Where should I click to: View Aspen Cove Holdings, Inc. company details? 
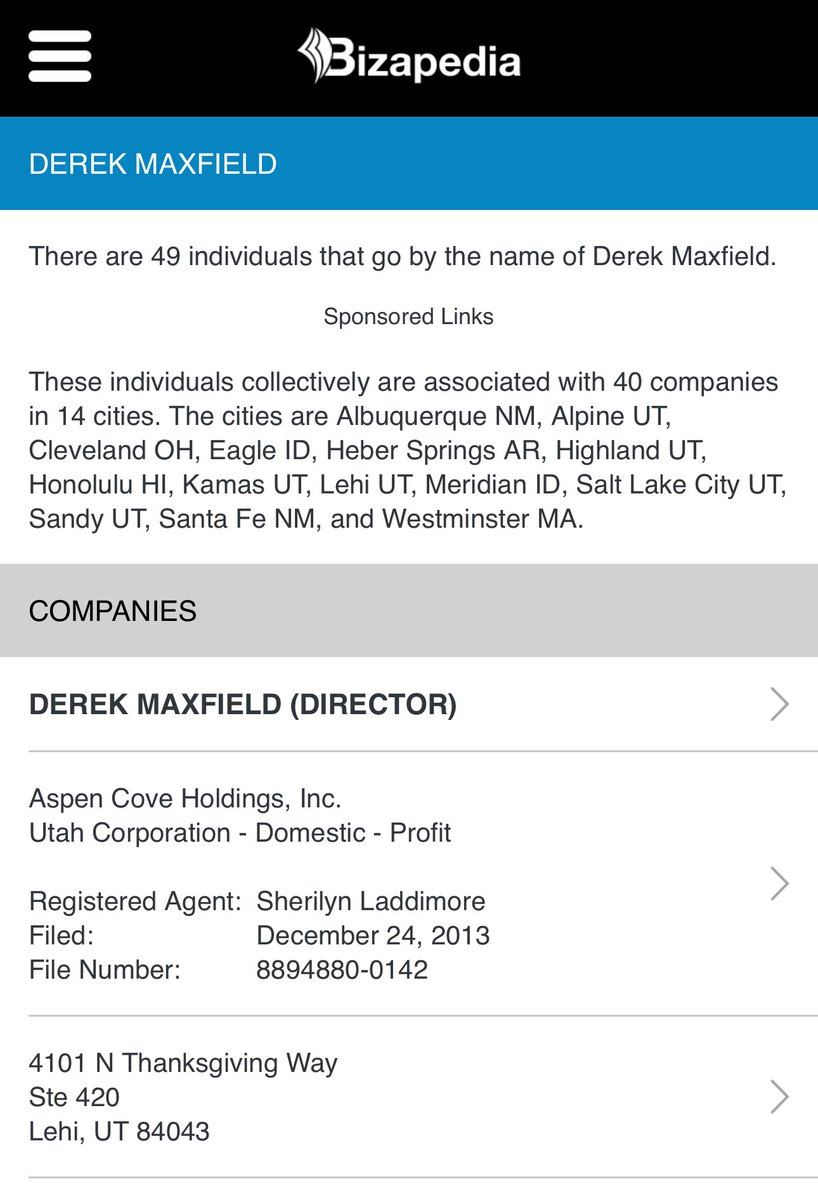(408, 884)
